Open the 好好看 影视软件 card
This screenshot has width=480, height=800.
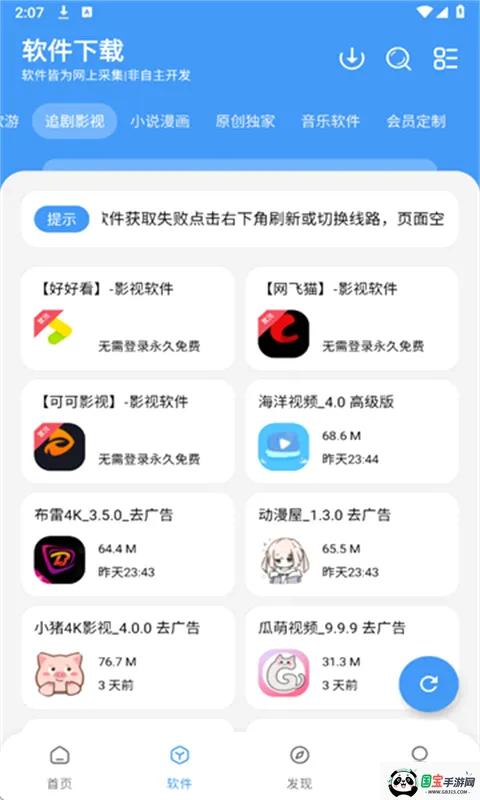tap(128, 318)
